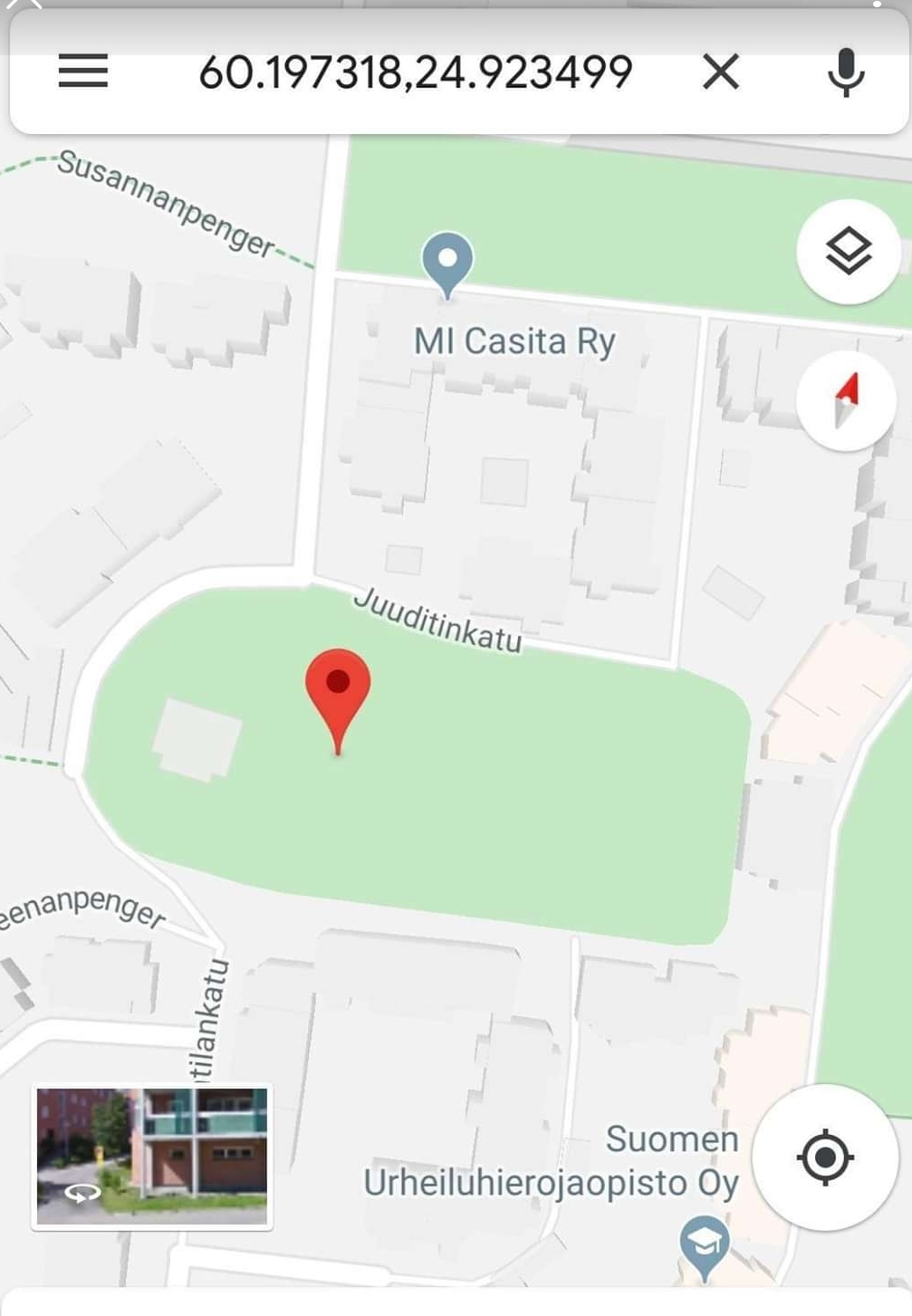Reset map orientation with the compass
This screenshot has height=1316, width=912.
[847, 401]
